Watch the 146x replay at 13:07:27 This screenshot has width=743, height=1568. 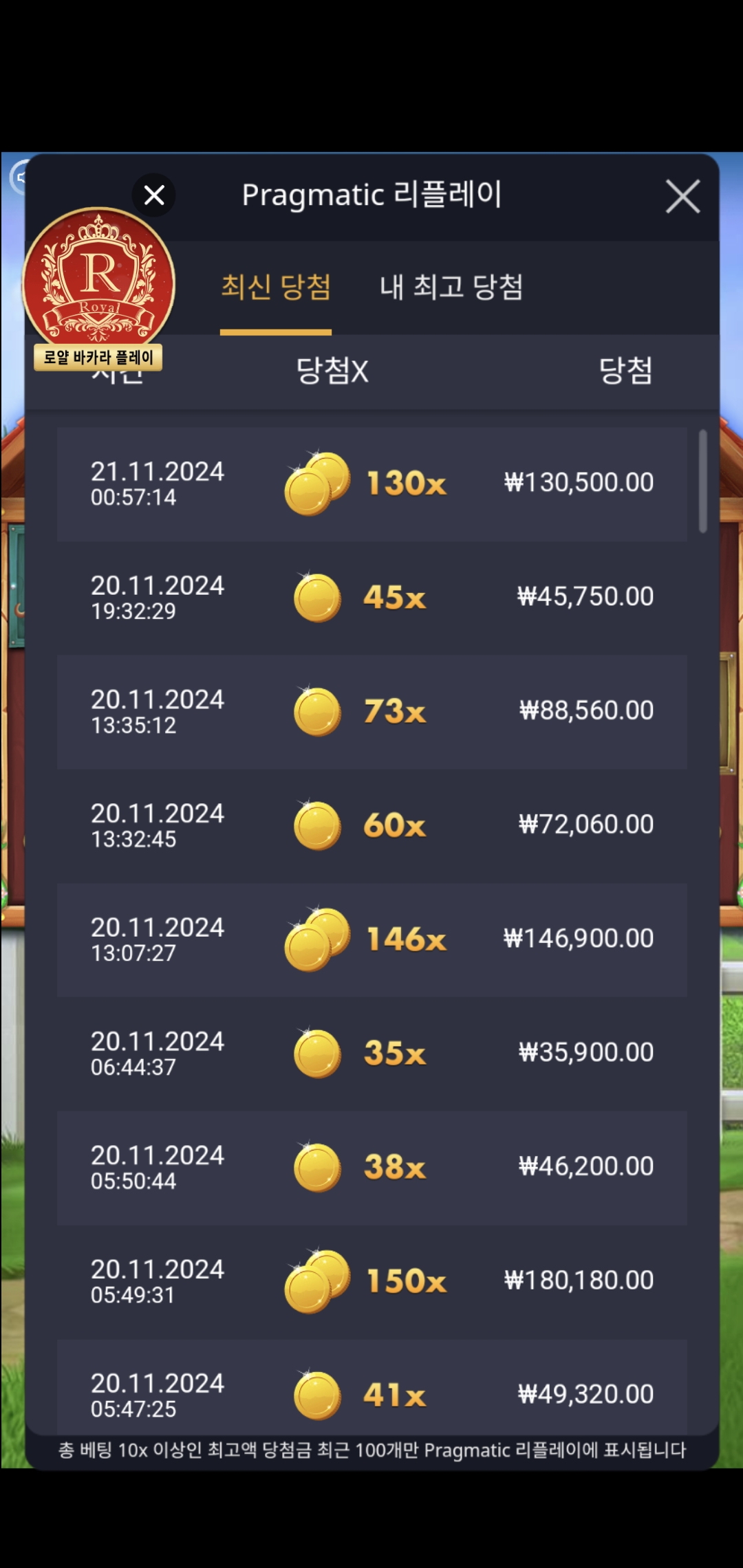tap(371, 939)
